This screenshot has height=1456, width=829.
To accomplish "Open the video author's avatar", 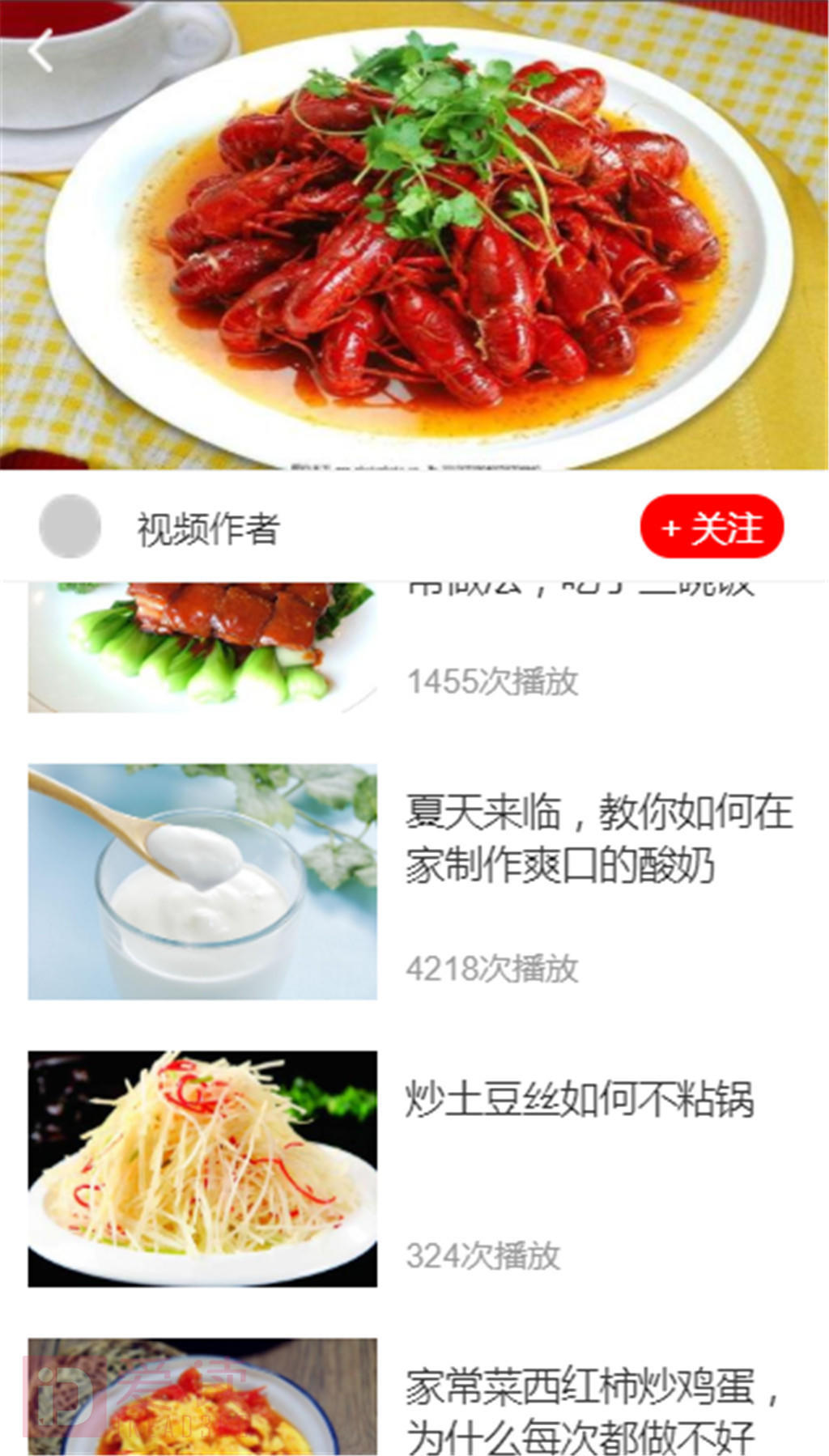I will click(x=70, y=527).
